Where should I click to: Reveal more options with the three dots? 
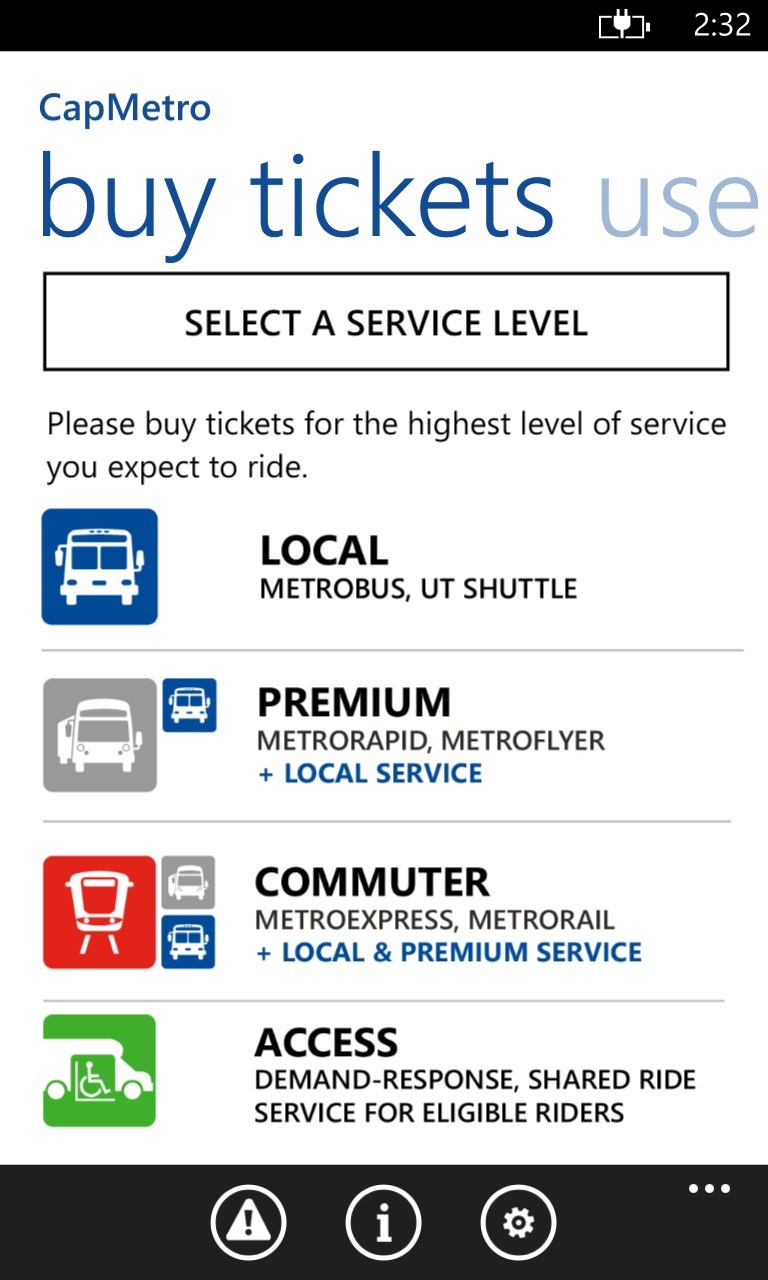click(708, 1188)
